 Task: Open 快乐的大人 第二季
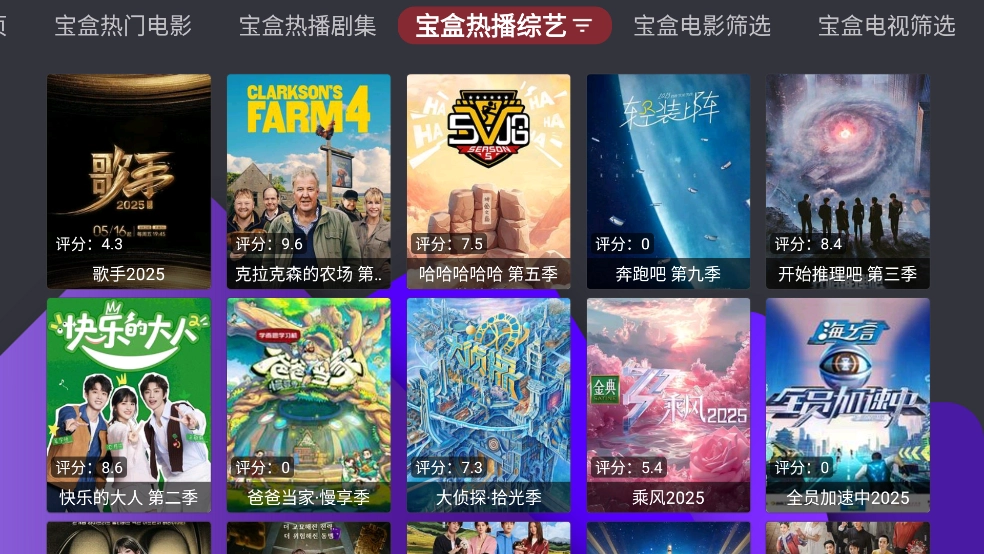point(129,405)
